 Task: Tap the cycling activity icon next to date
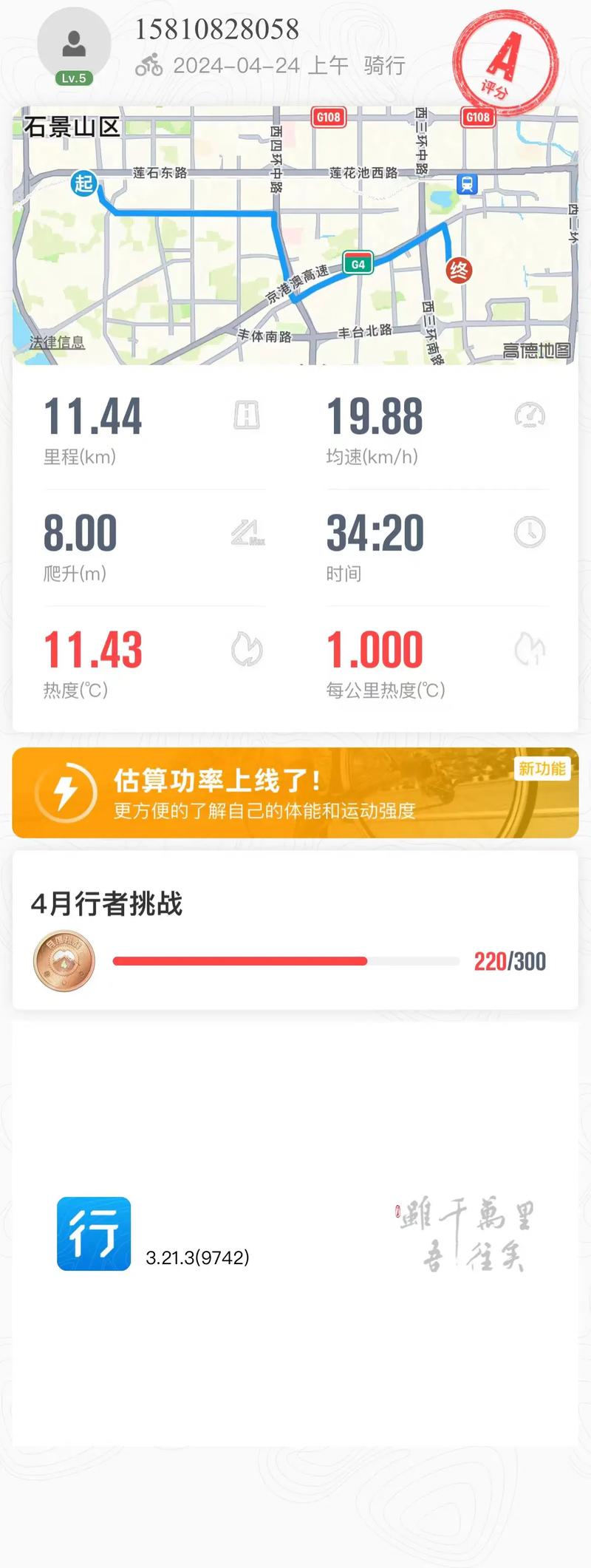pos(148,65)
